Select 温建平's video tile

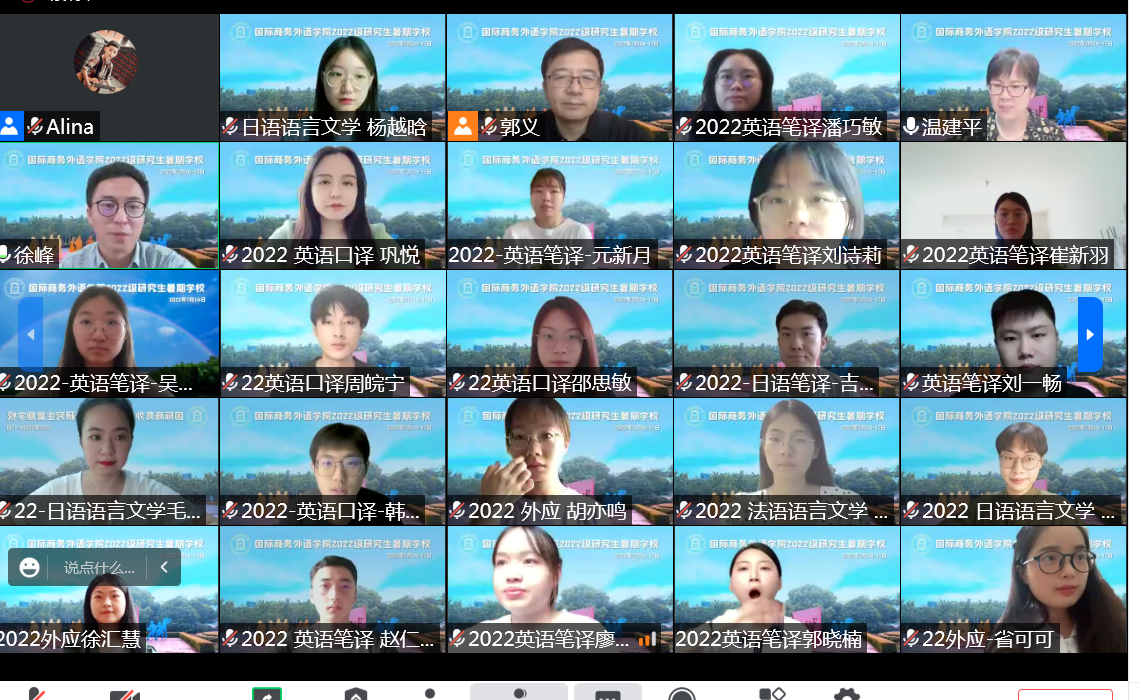click(1013, 76)
